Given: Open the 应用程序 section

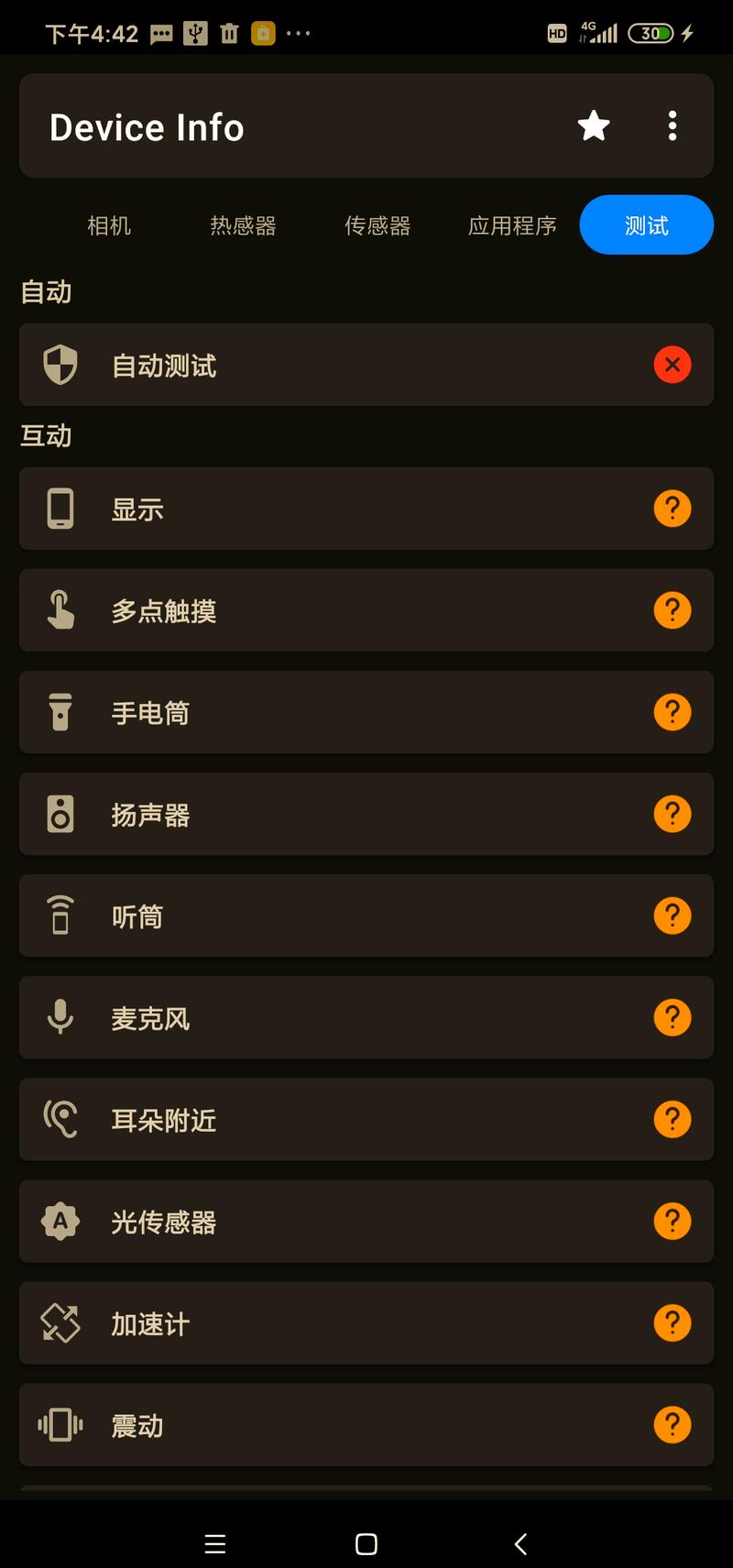Looking at the screenshot, I should click(x=512, y=225).
